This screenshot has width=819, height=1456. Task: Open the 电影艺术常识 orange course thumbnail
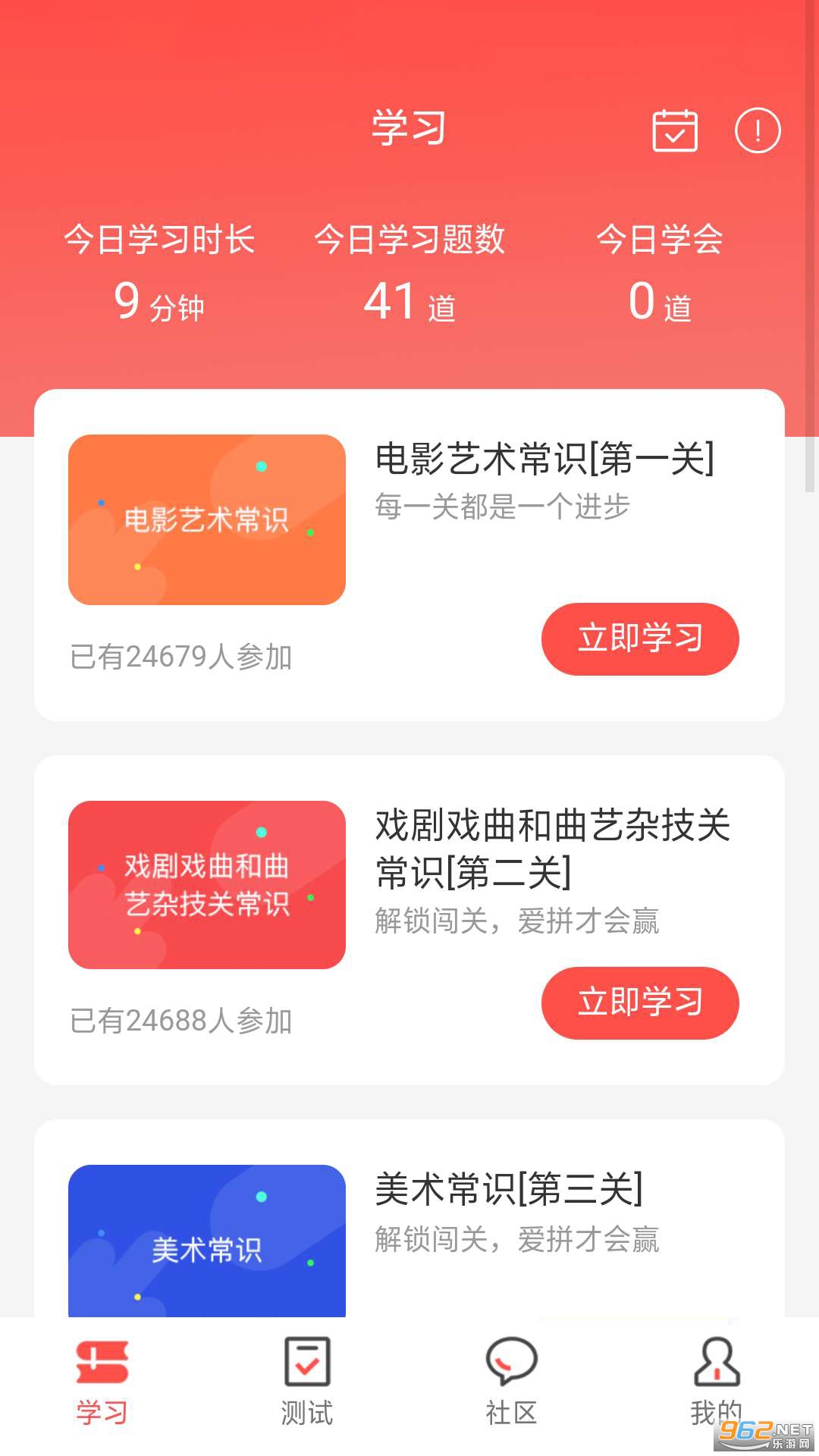(x=207, y=519)
